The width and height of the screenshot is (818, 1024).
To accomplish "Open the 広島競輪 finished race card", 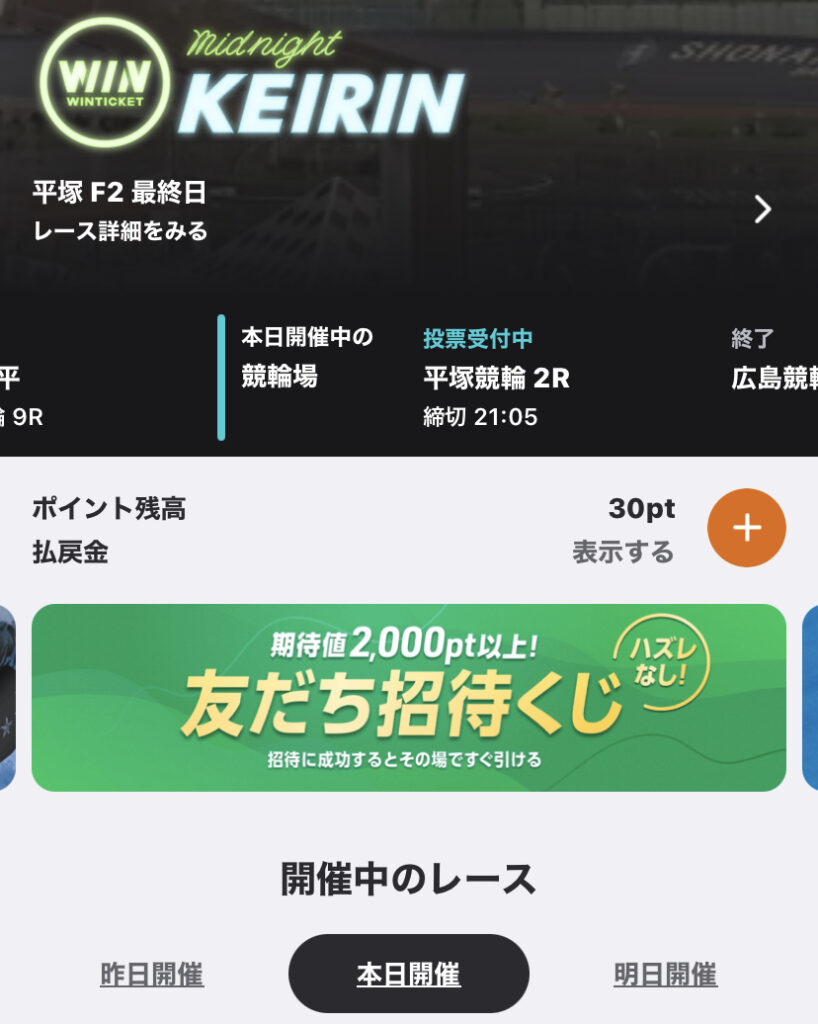I will 774,378.
